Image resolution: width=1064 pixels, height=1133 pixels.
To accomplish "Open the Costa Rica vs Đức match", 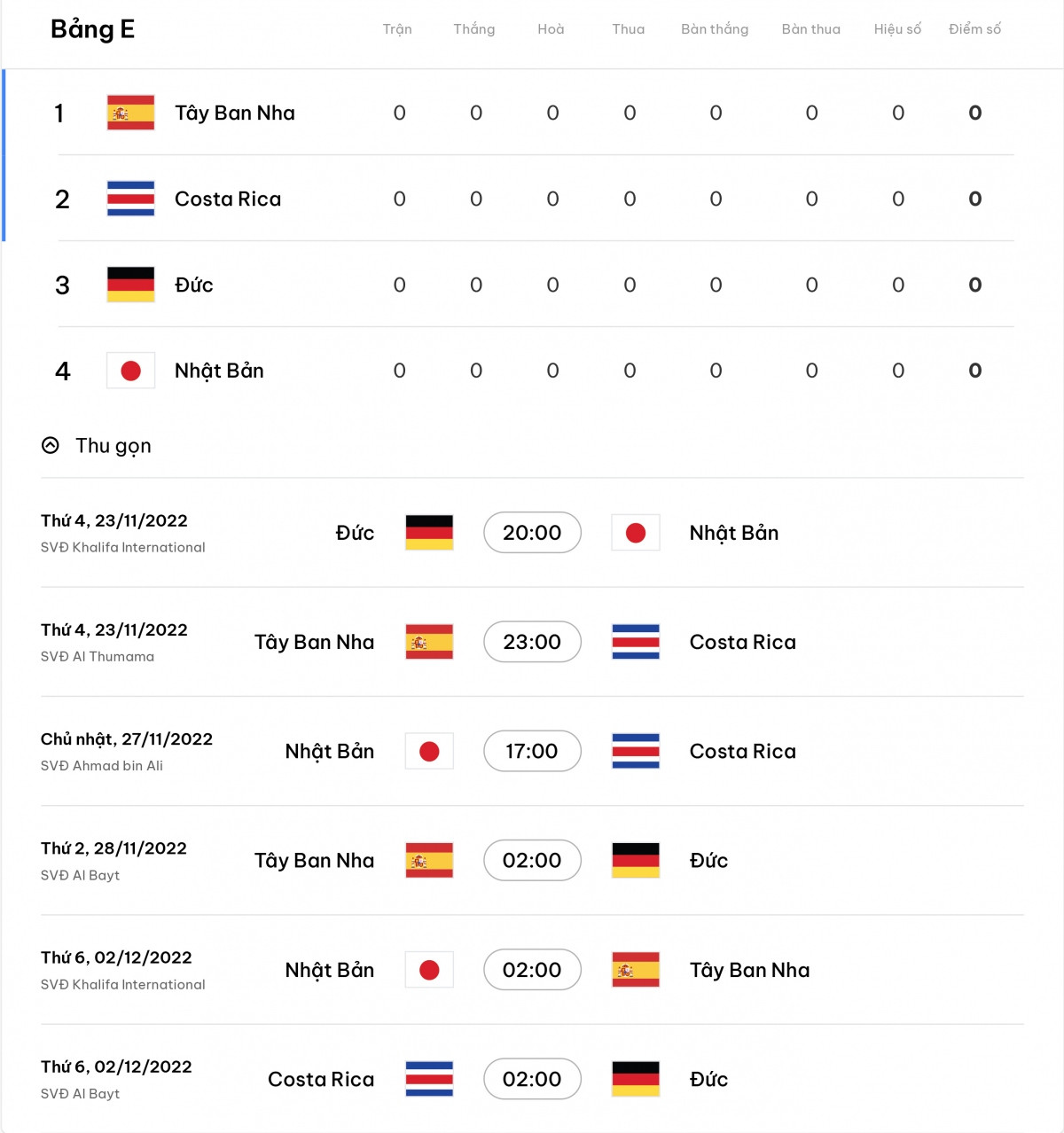I will [532, 1079].
